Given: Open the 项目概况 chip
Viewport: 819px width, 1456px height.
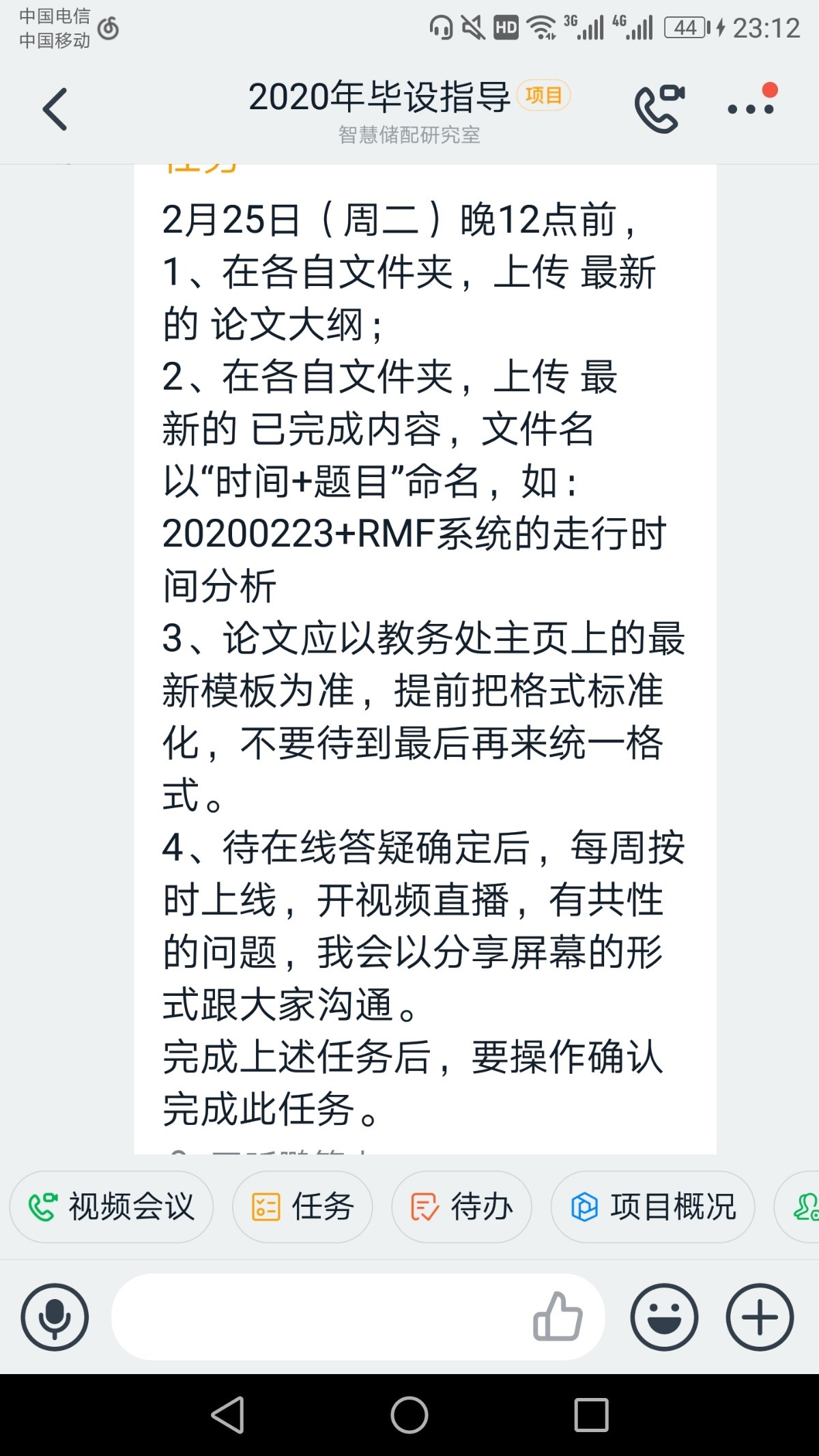Looking at the screenshot, I should tap(652, 1207).
